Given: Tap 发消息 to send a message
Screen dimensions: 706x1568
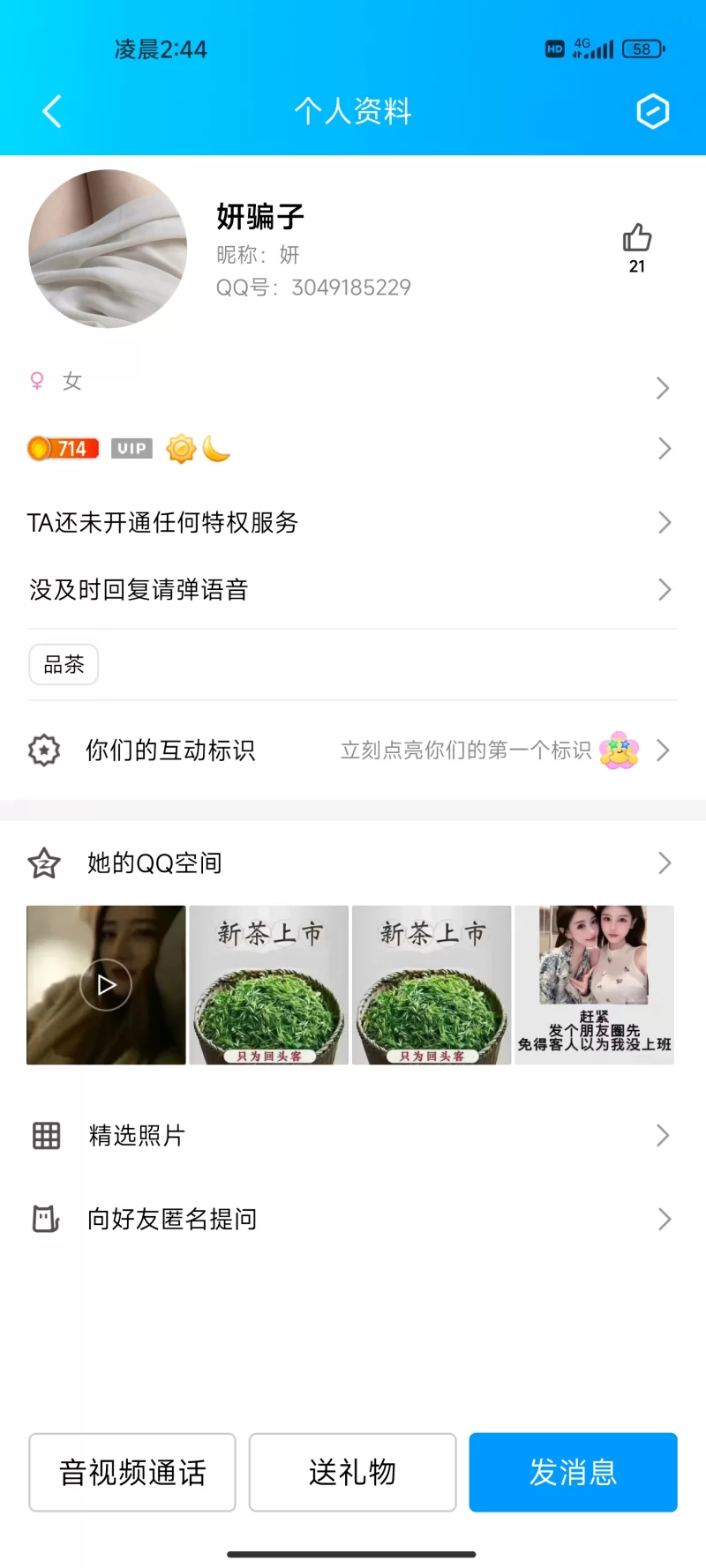Looking at the screenshot, I should (x=573, y=1472).
